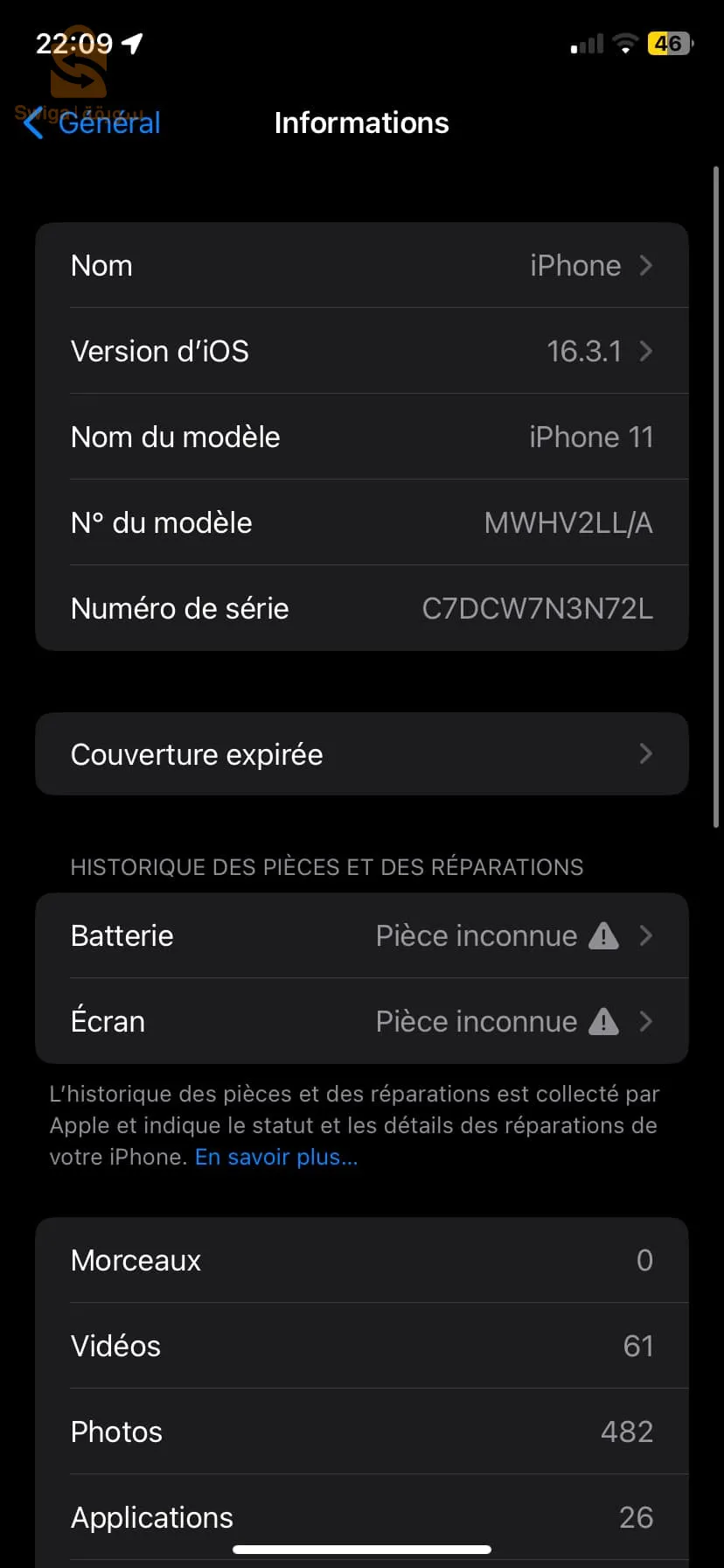Open Batterie pièce inconnue details
Viewport: 724px width, 1568px height.
pyautogui.click(x=361, y=935)
